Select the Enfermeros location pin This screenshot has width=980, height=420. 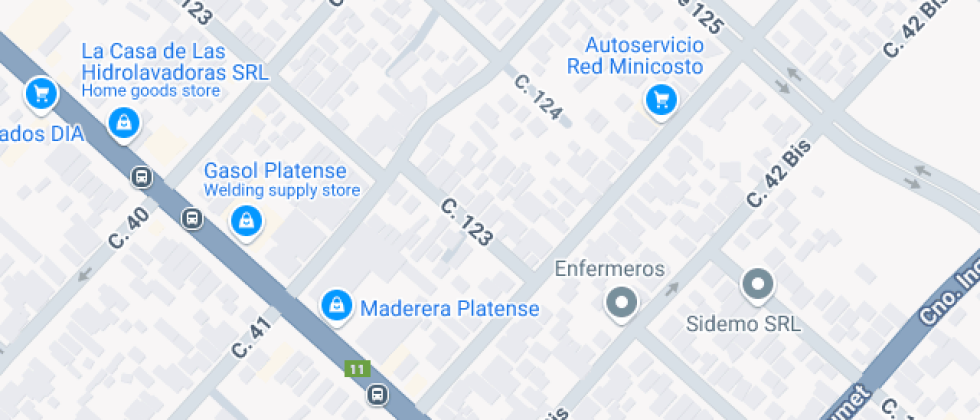624,301
